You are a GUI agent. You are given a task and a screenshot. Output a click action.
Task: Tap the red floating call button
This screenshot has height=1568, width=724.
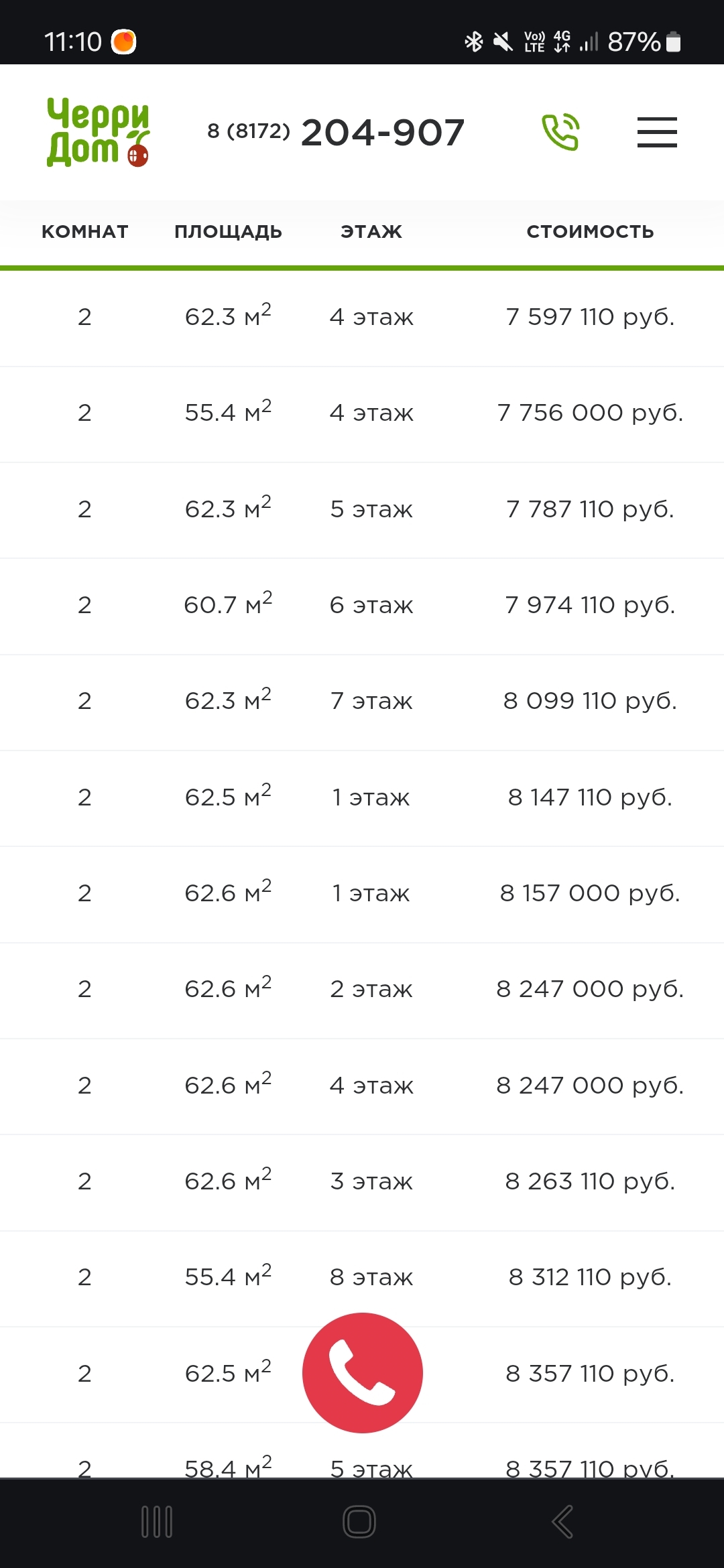362,1372
